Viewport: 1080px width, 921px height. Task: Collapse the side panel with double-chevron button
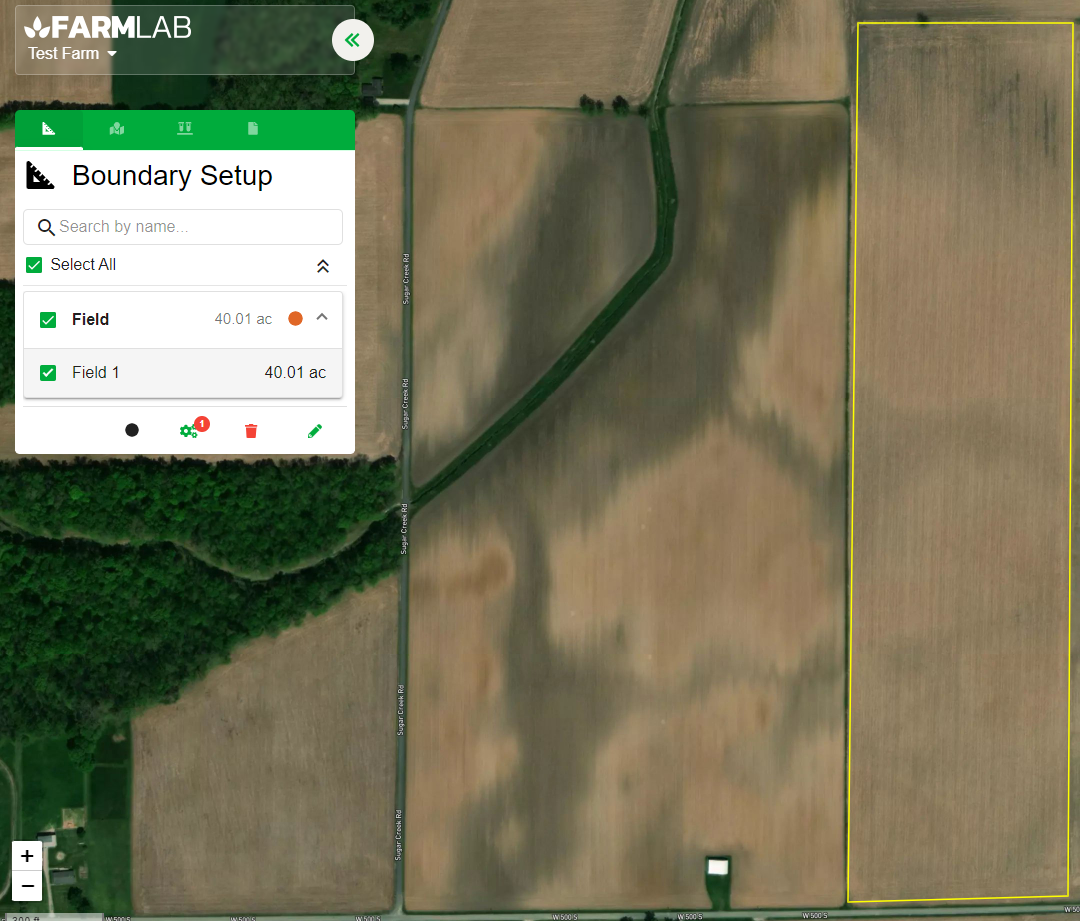coord(352,40)
